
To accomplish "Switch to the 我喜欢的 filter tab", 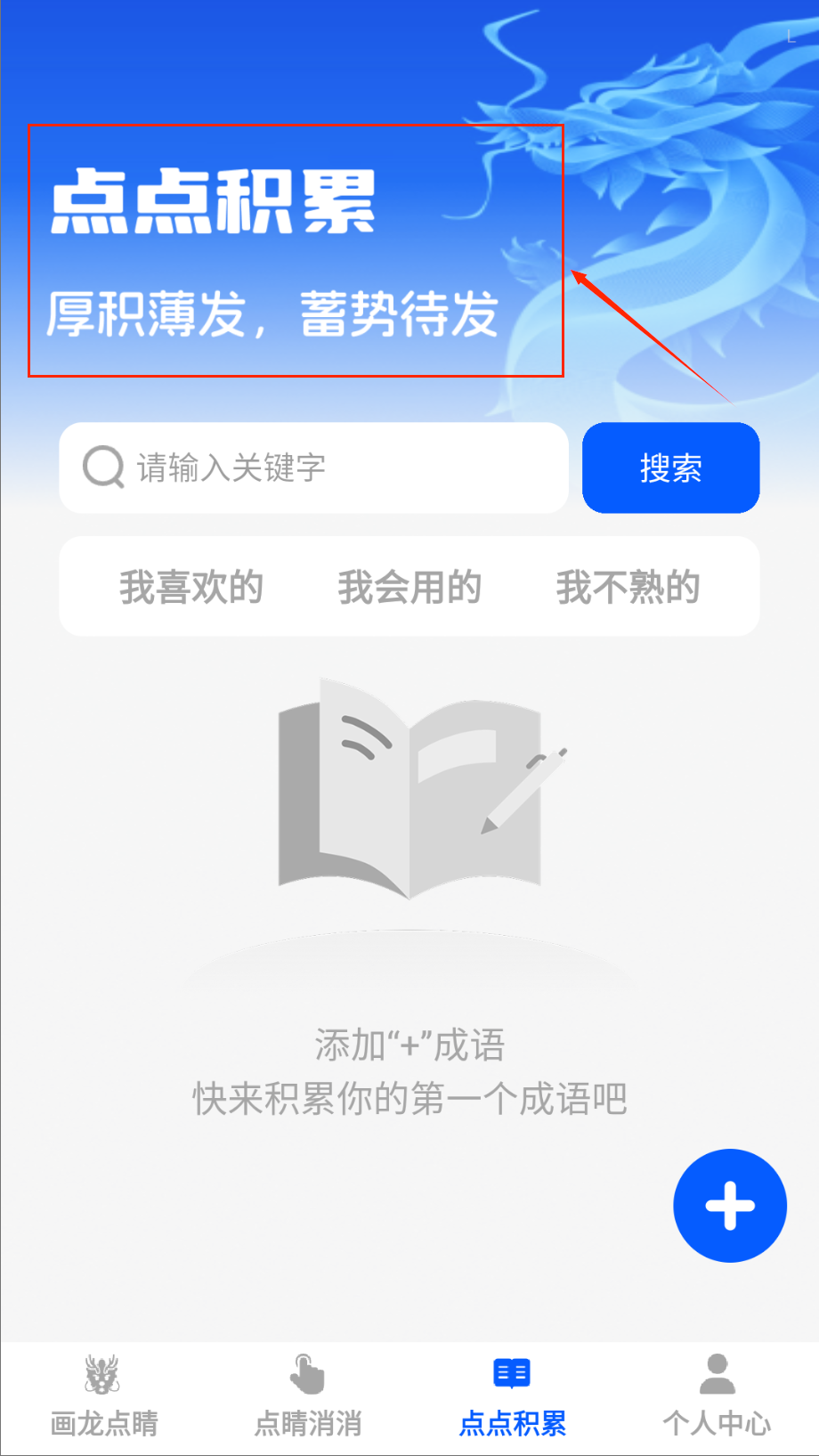I will [191, 587].
